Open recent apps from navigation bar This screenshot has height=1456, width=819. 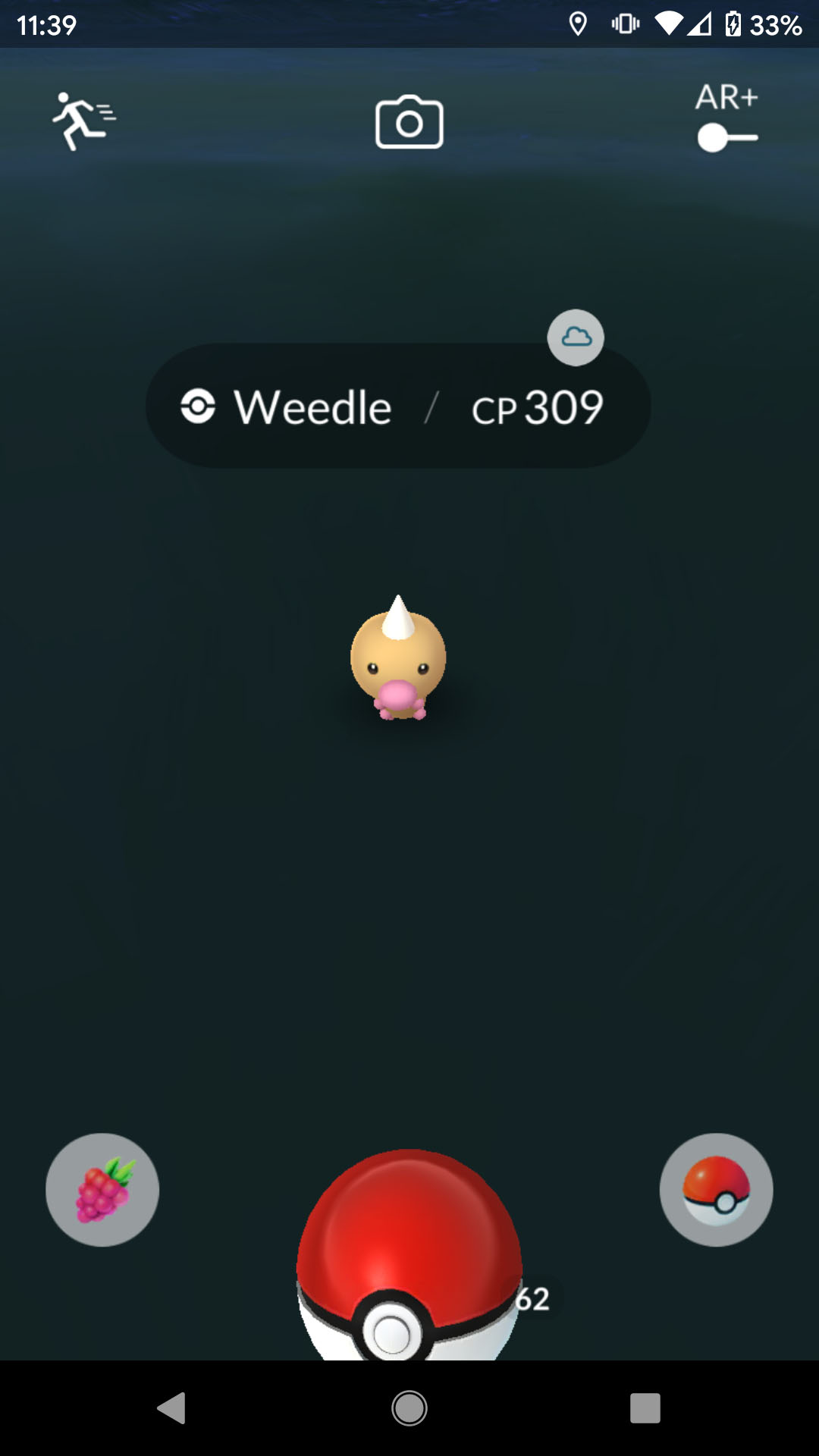click(645, 1408)
